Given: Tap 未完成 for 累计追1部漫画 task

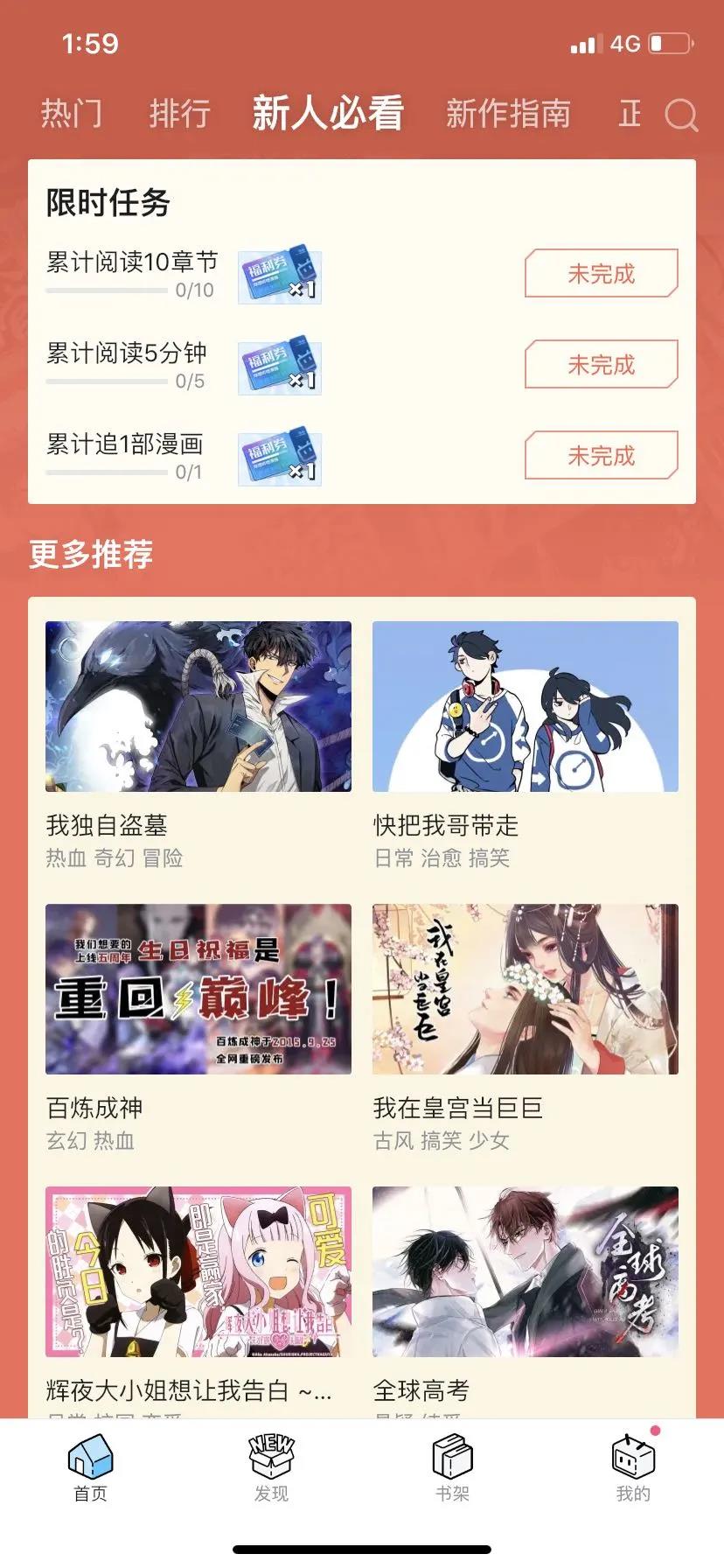Looking at the screenshot, I should (x=601, y=455).
